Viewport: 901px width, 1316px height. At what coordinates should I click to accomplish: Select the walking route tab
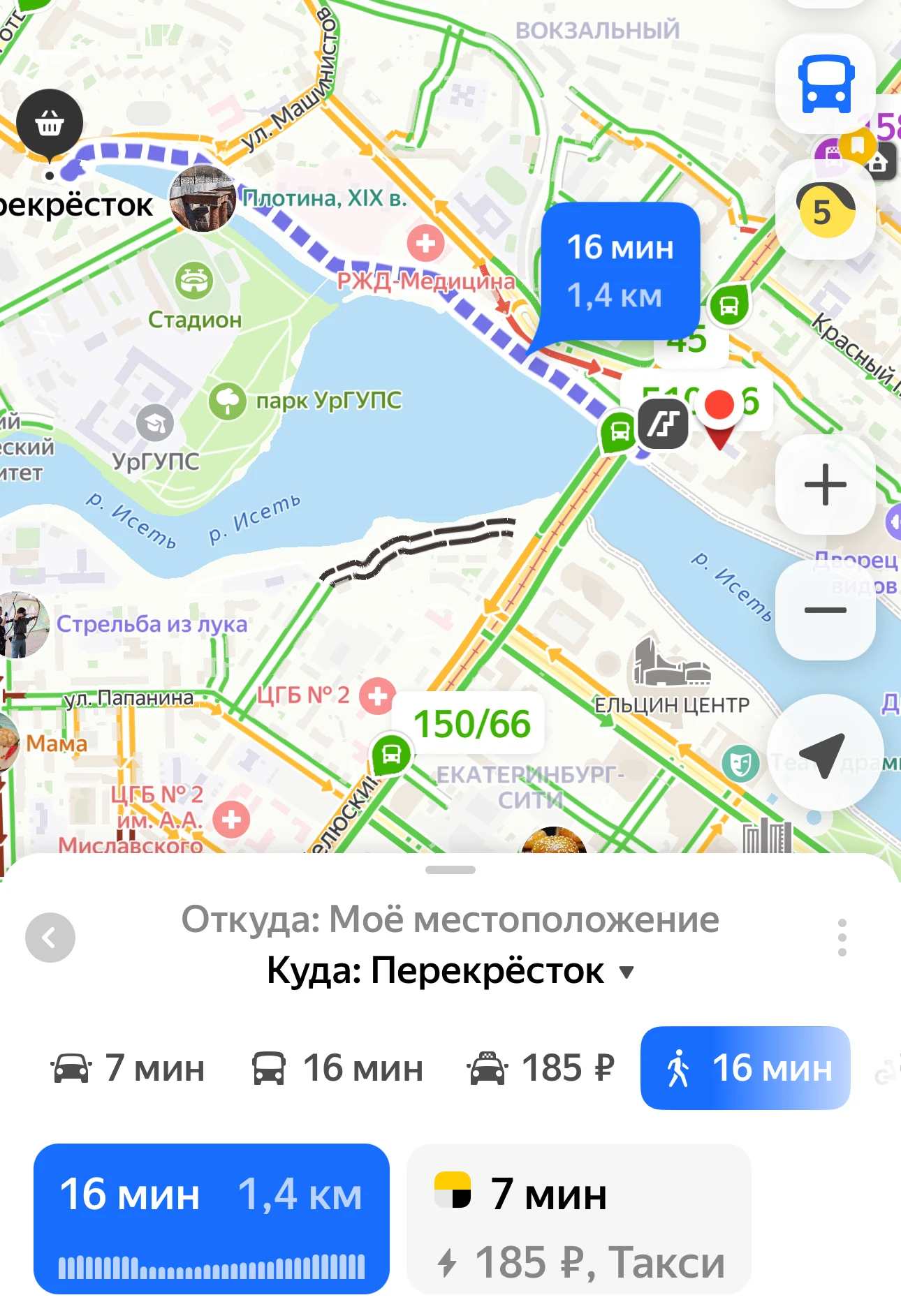[x=745, y=1068]
